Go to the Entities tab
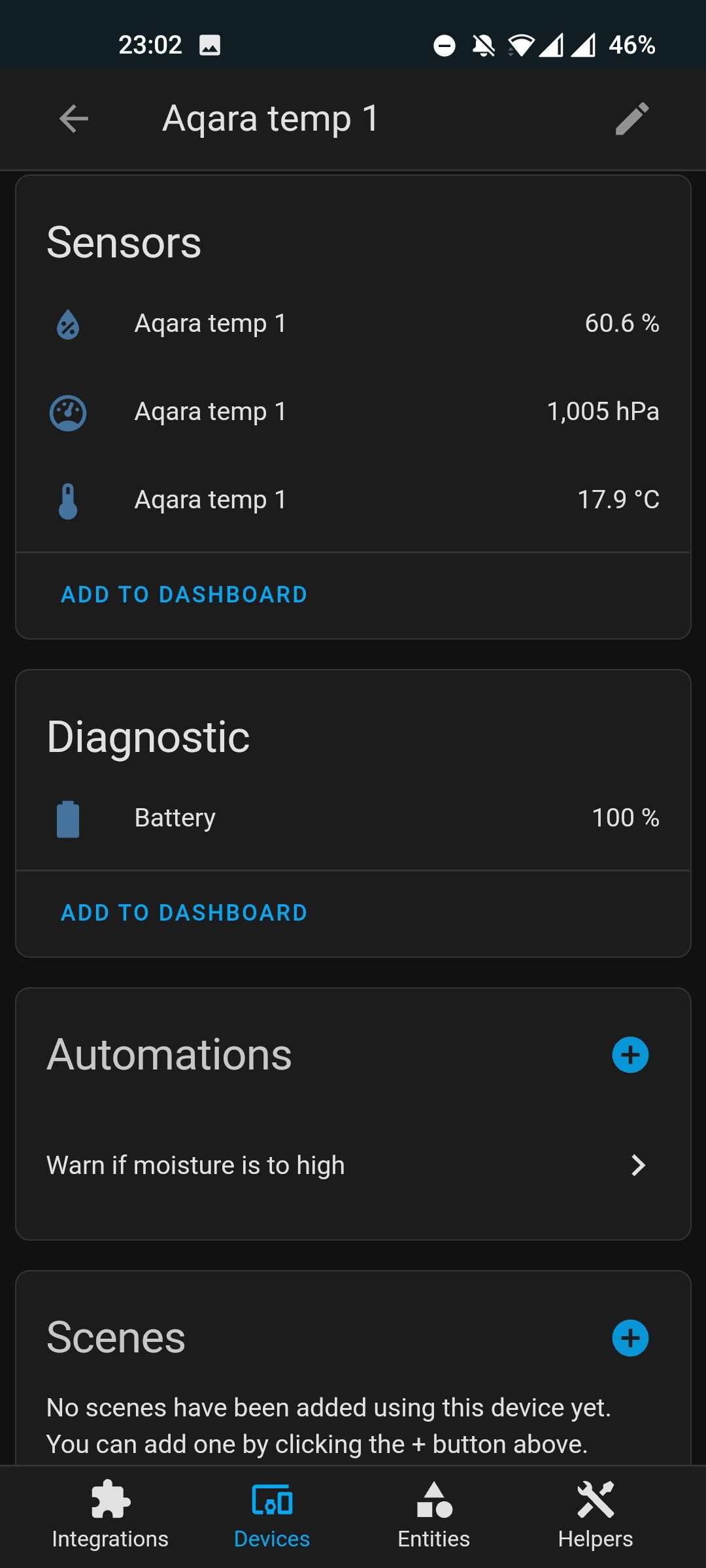Screen dimensions: 706x1568 (x=434, y=1516)
